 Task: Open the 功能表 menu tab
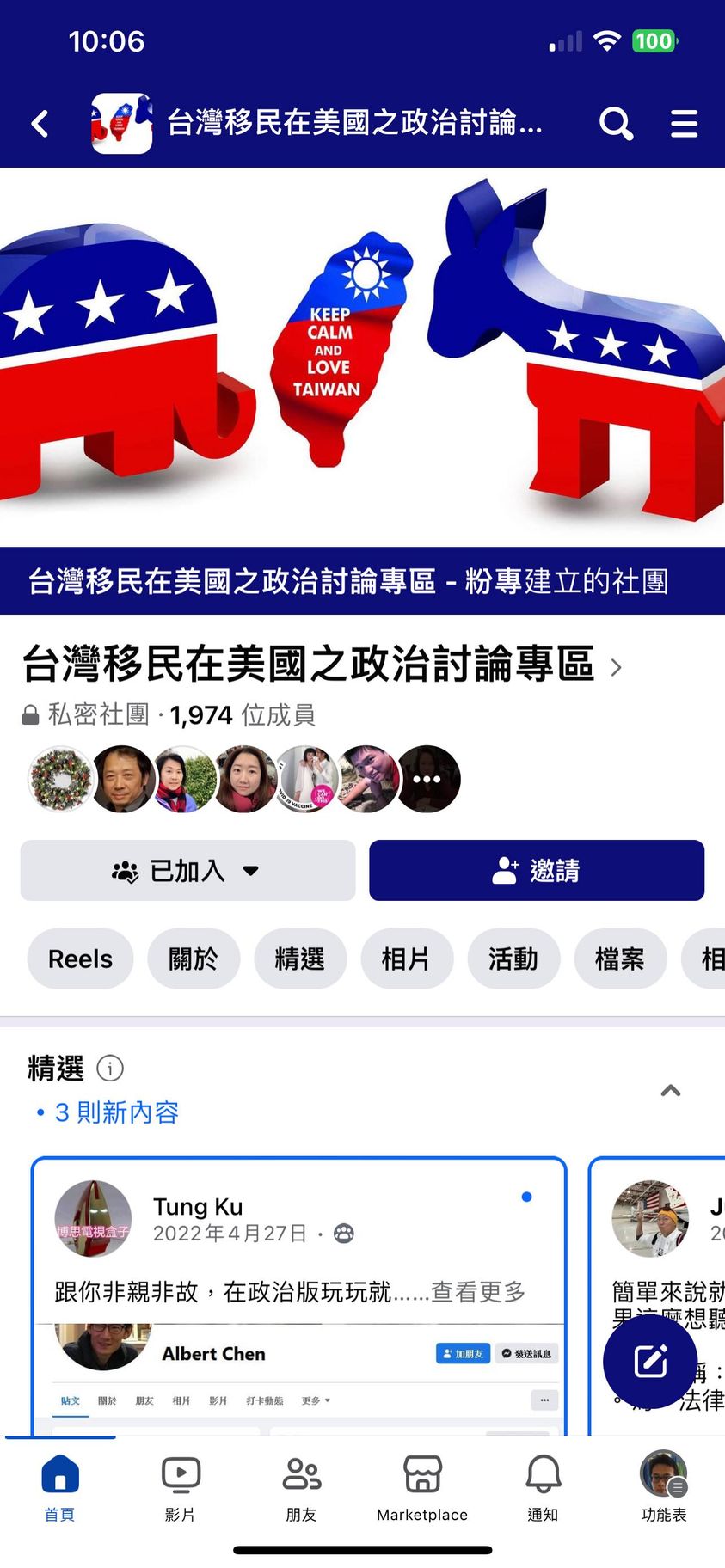tap(663, 1489)
